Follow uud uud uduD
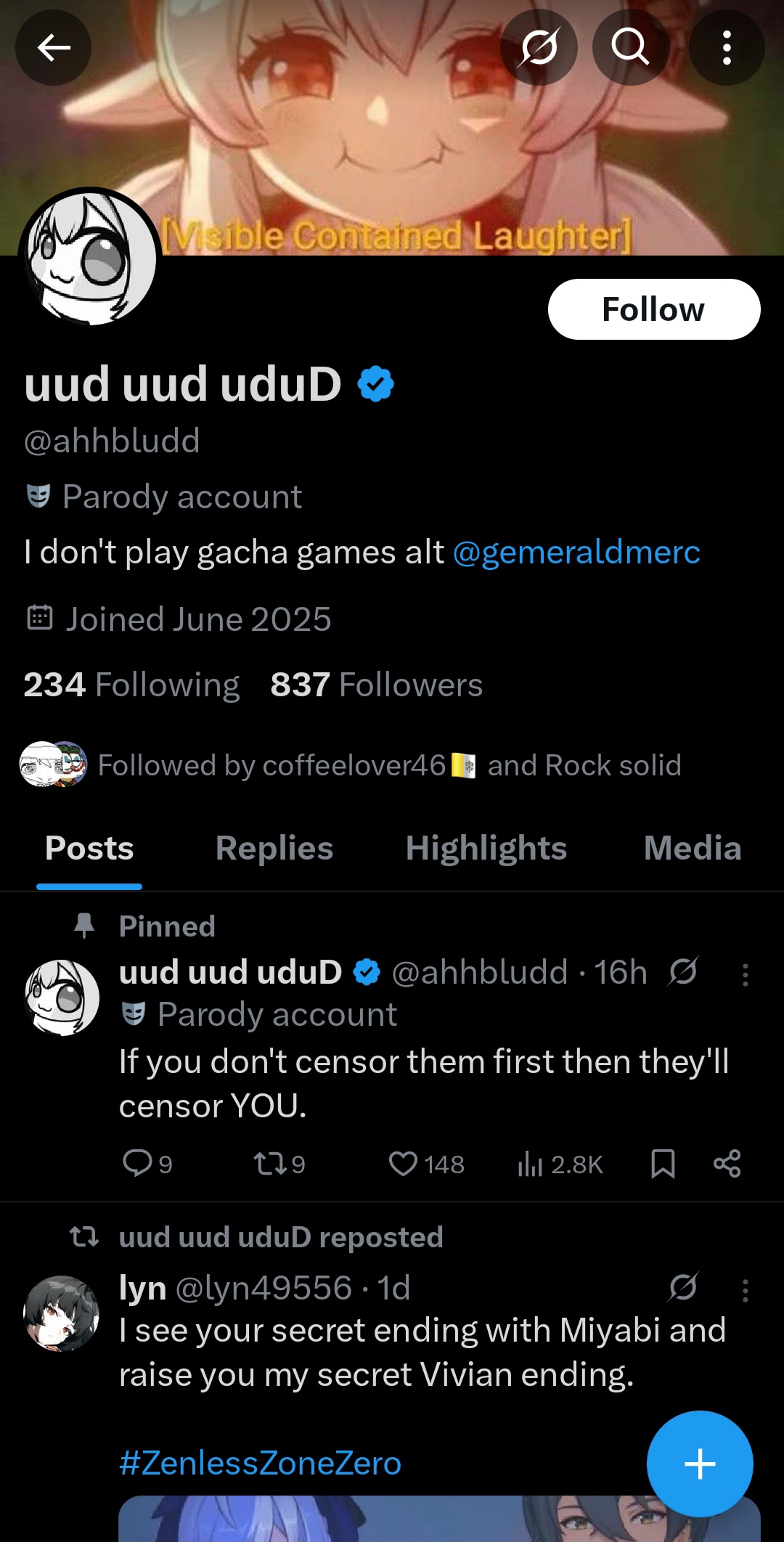Screen dimensions: 784x1542 654,309
